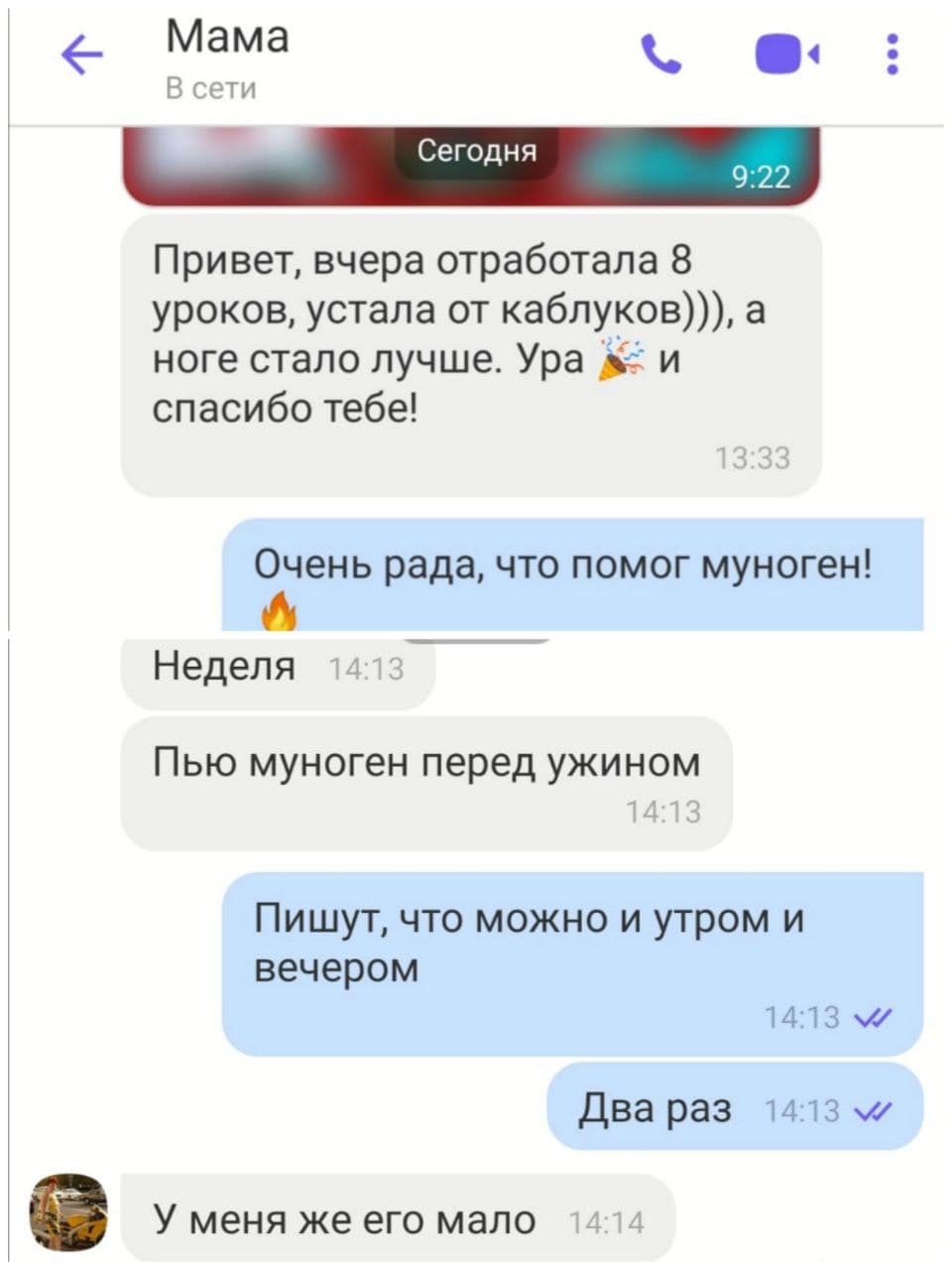Open the chat overflow menu
This screenshot has width=952, height=1270.
coord(892,55)
